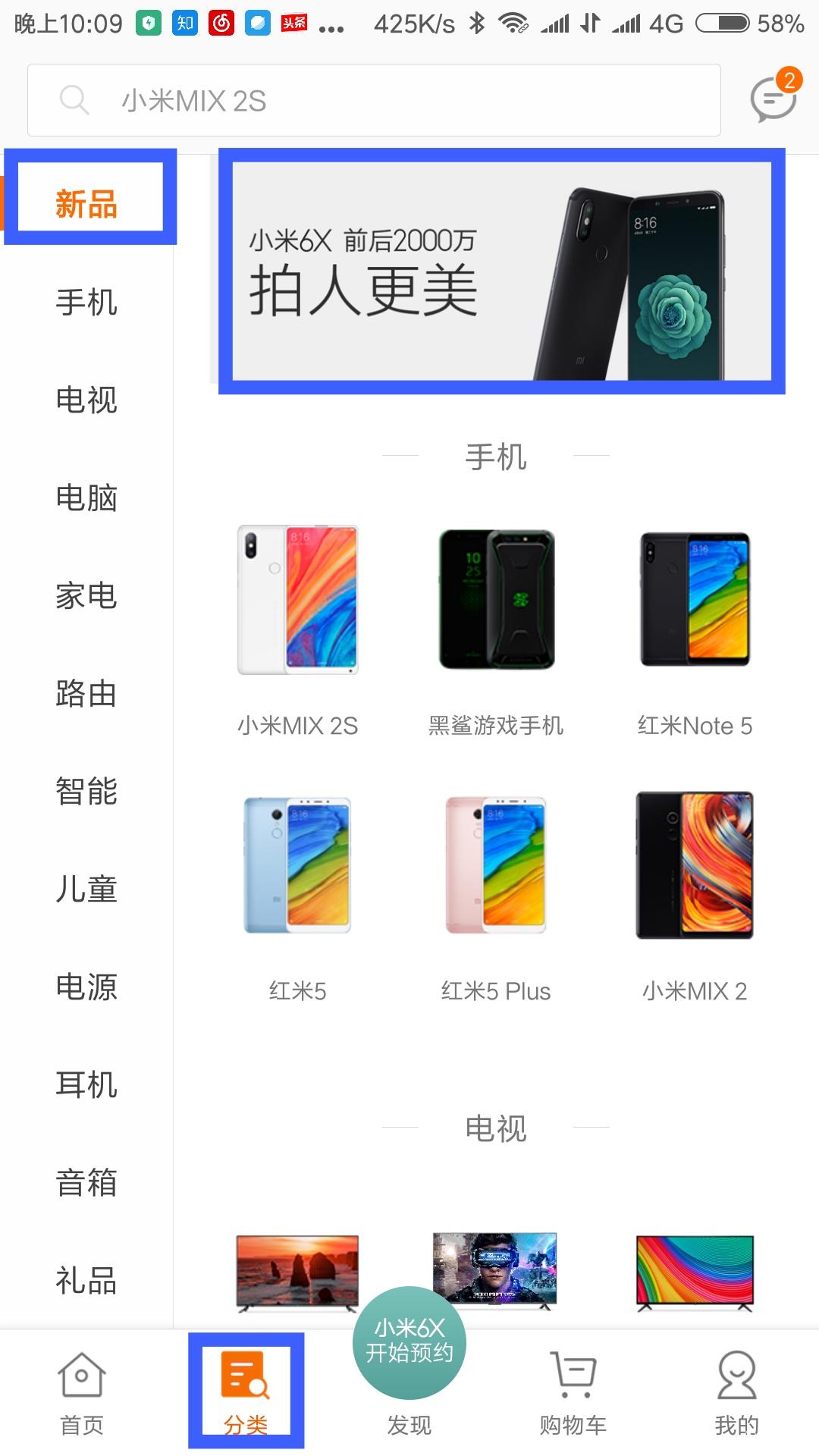Open the messages icon with badge
This screenshot has width=819, height=1456.
click(x=773, y=99)
